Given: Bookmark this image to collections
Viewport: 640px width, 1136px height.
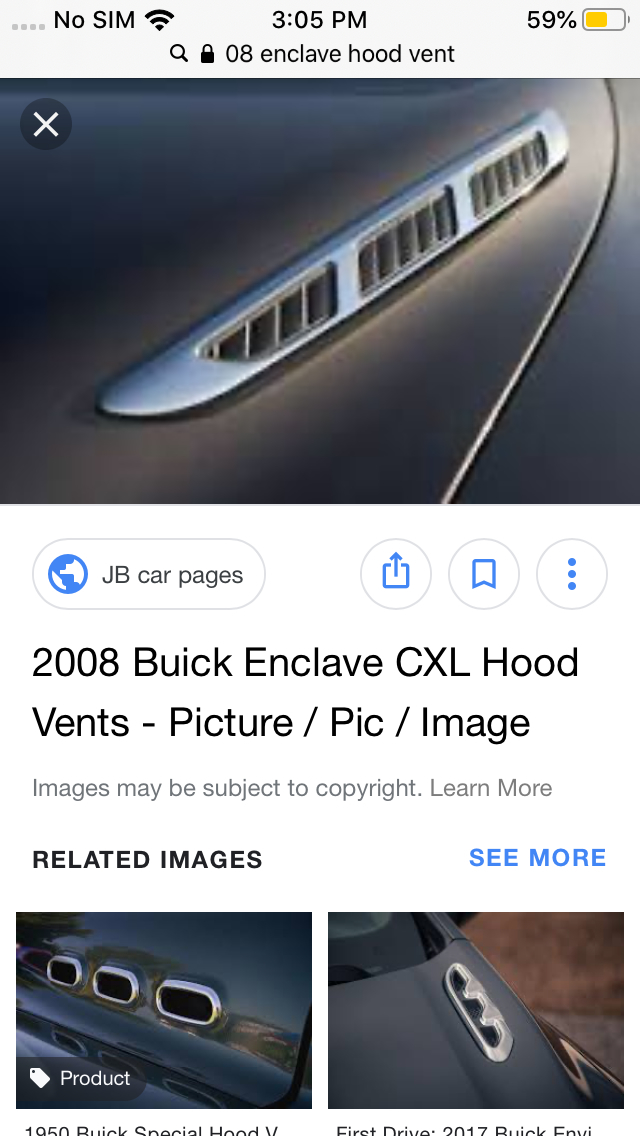Looking at the screenshot, I should 484,574.
